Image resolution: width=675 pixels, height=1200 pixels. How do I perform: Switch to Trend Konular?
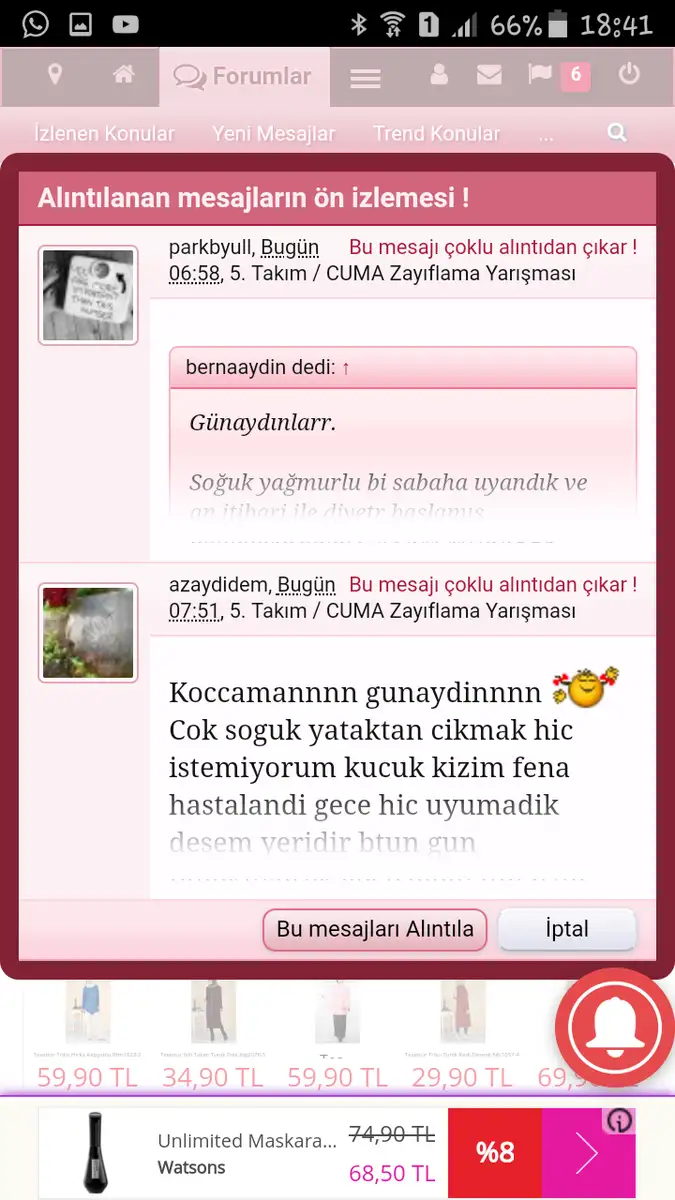436,134
